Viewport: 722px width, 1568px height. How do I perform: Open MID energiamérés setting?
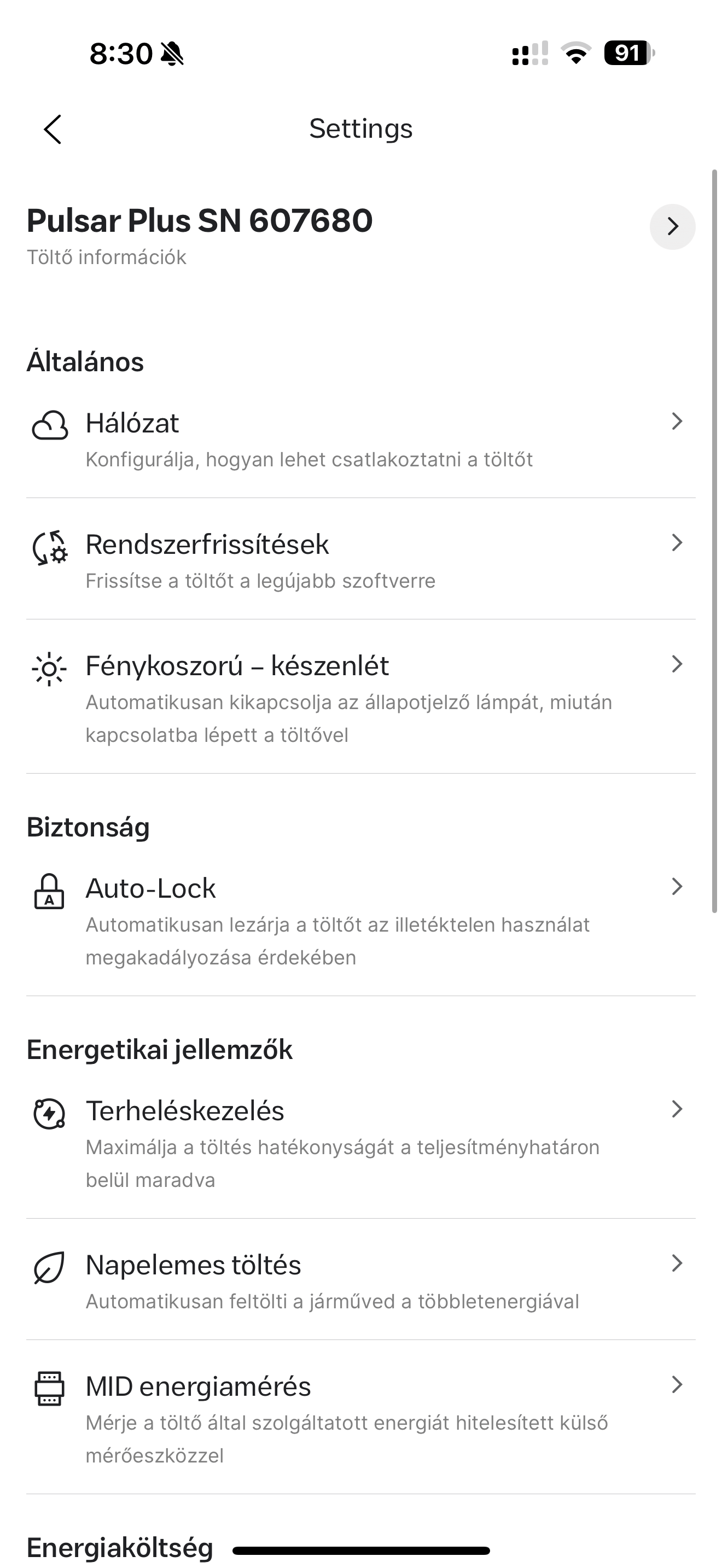point(361,1418)
